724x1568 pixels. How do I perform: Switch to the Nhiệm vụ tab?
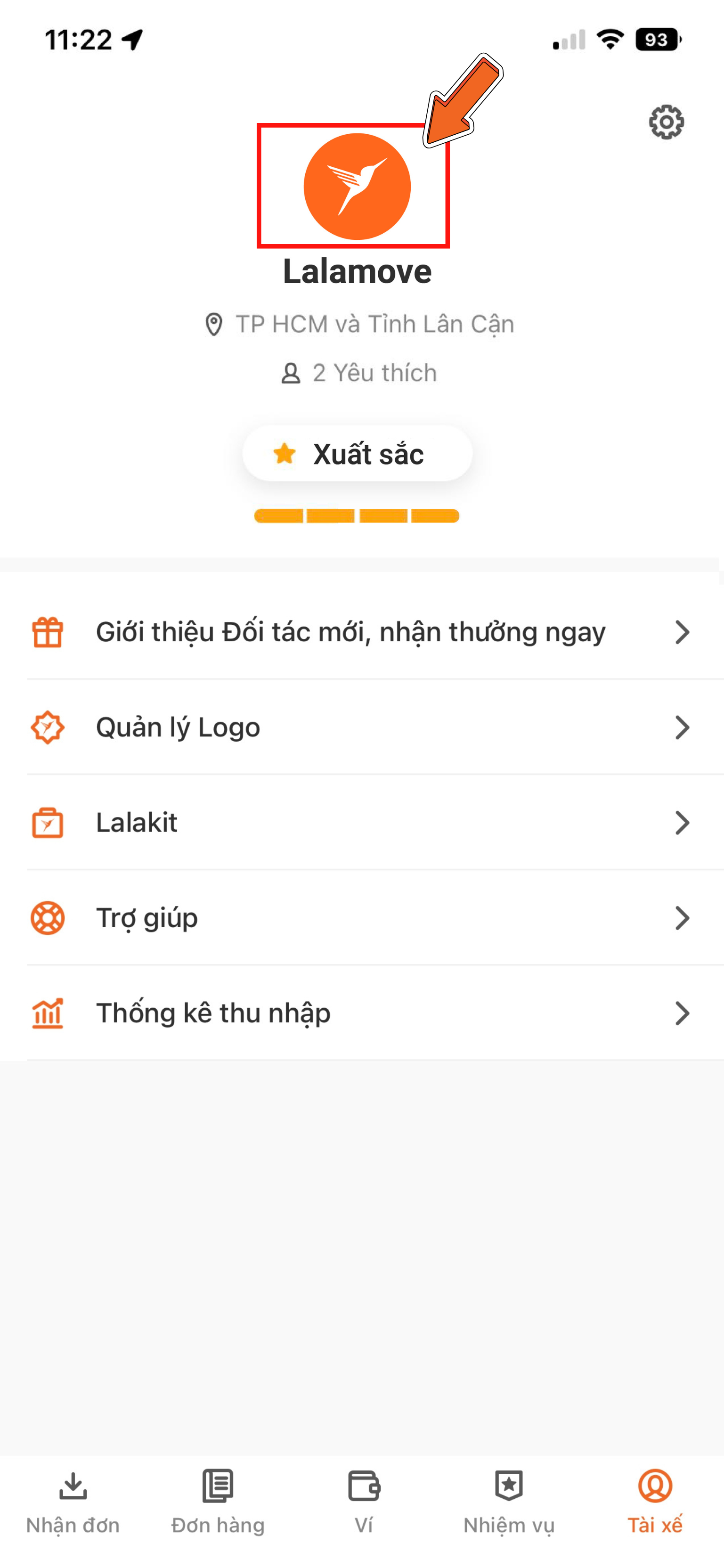pos(509,1502)
